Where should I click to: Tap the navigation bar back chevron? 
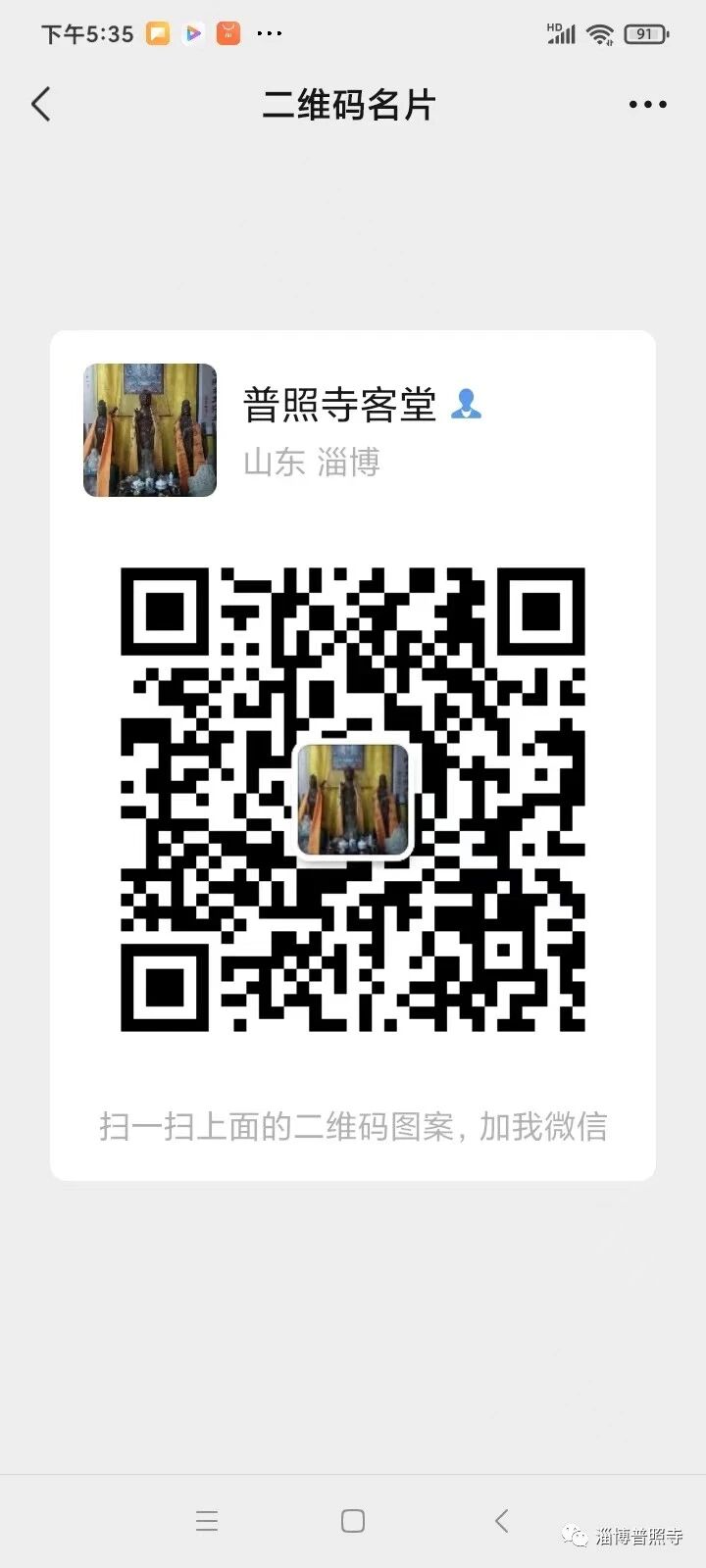point(501,1521)
